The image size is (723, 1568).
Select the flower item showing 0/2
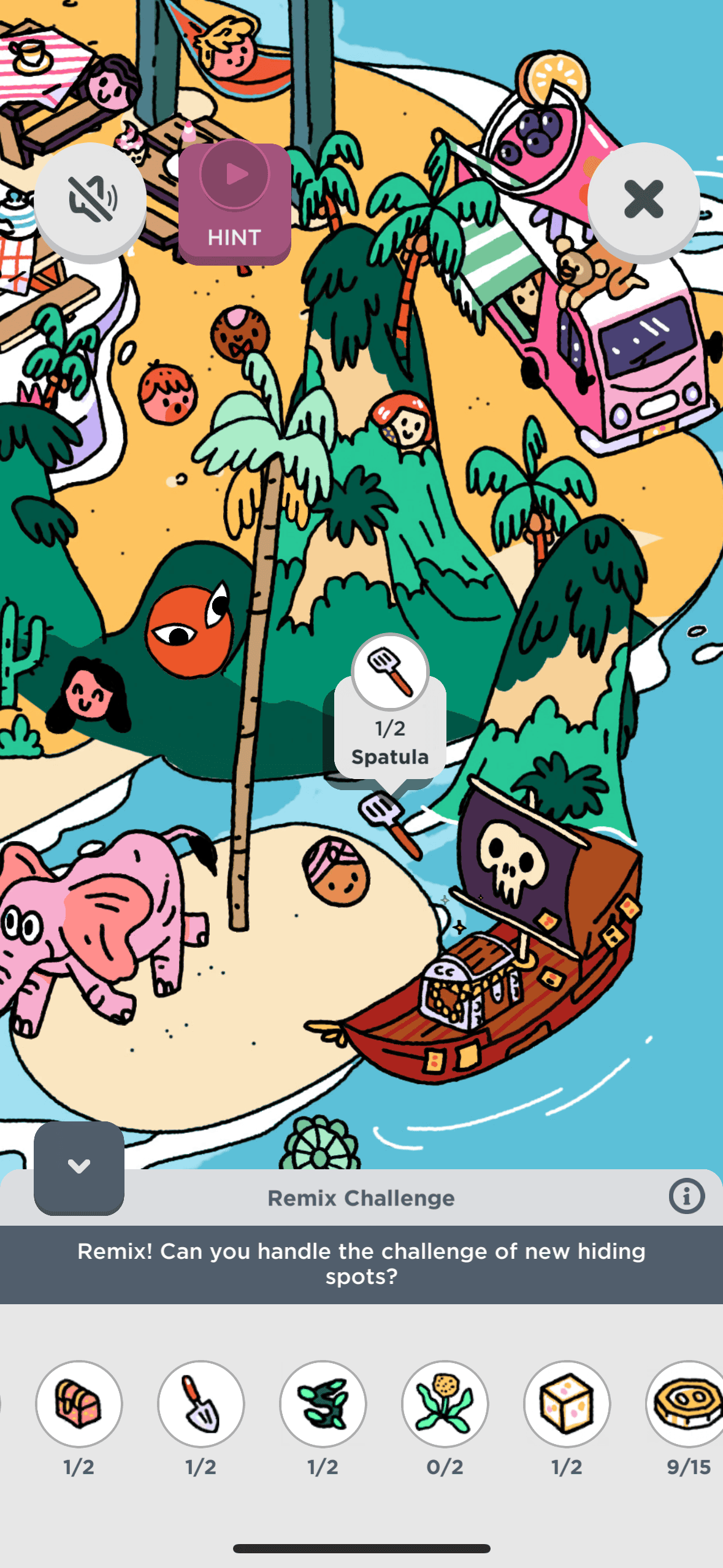click(445, 1404)
